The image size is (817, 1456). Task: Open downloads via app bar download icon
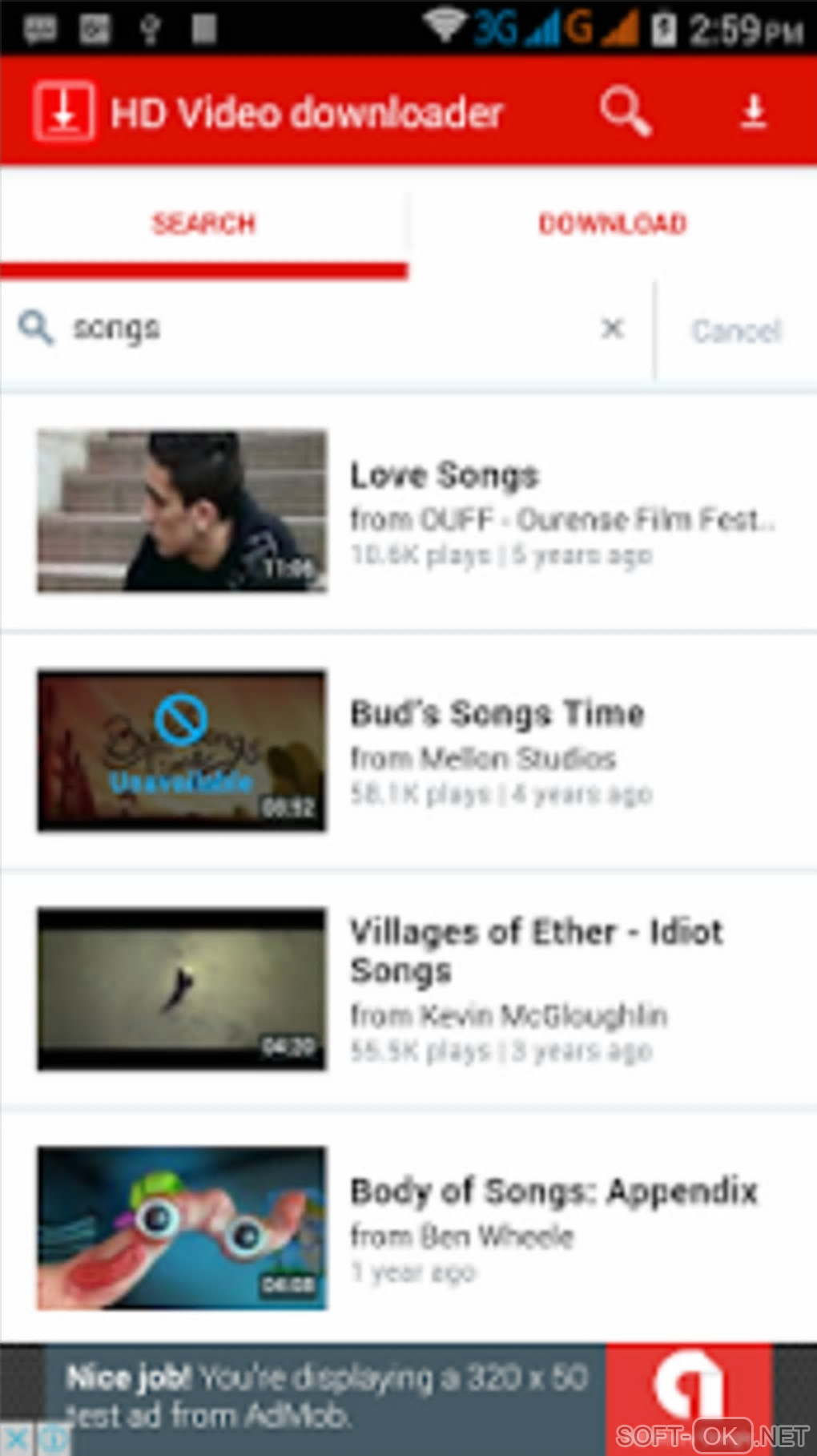pos(753,111)
